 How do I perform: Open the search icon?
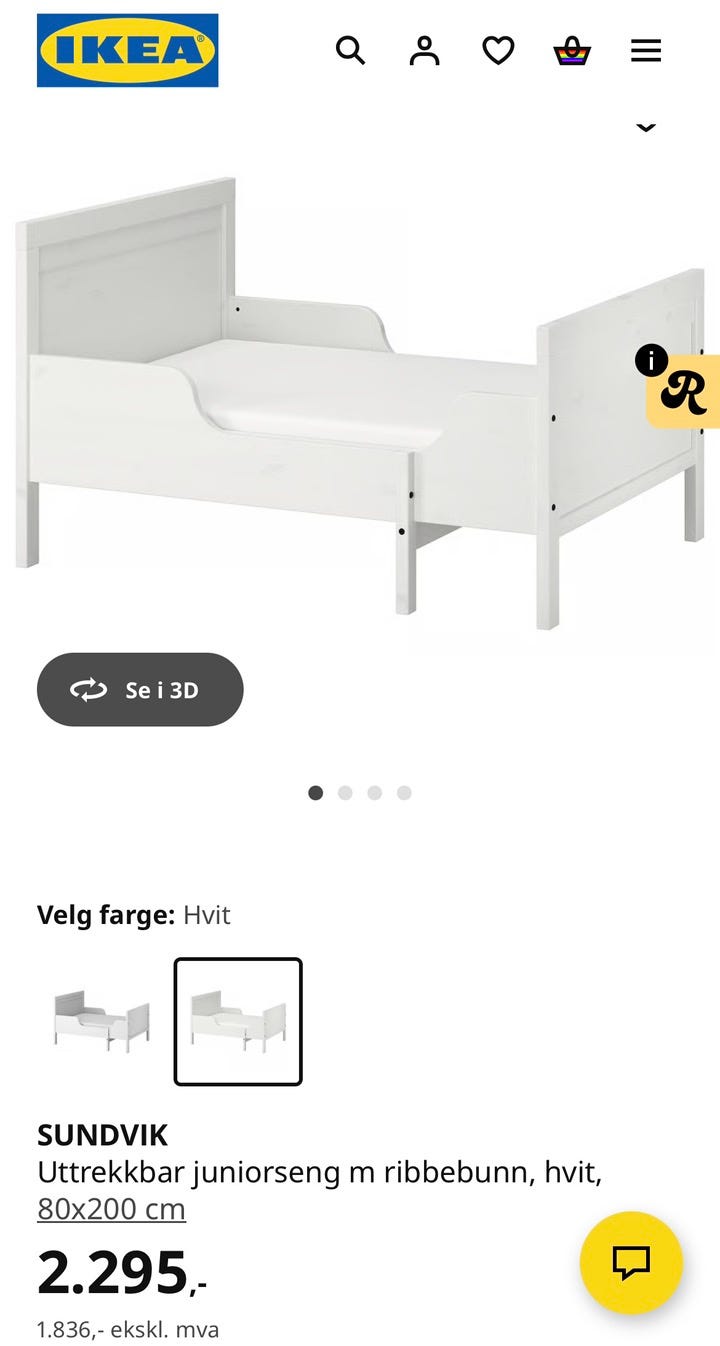point(351,51)
